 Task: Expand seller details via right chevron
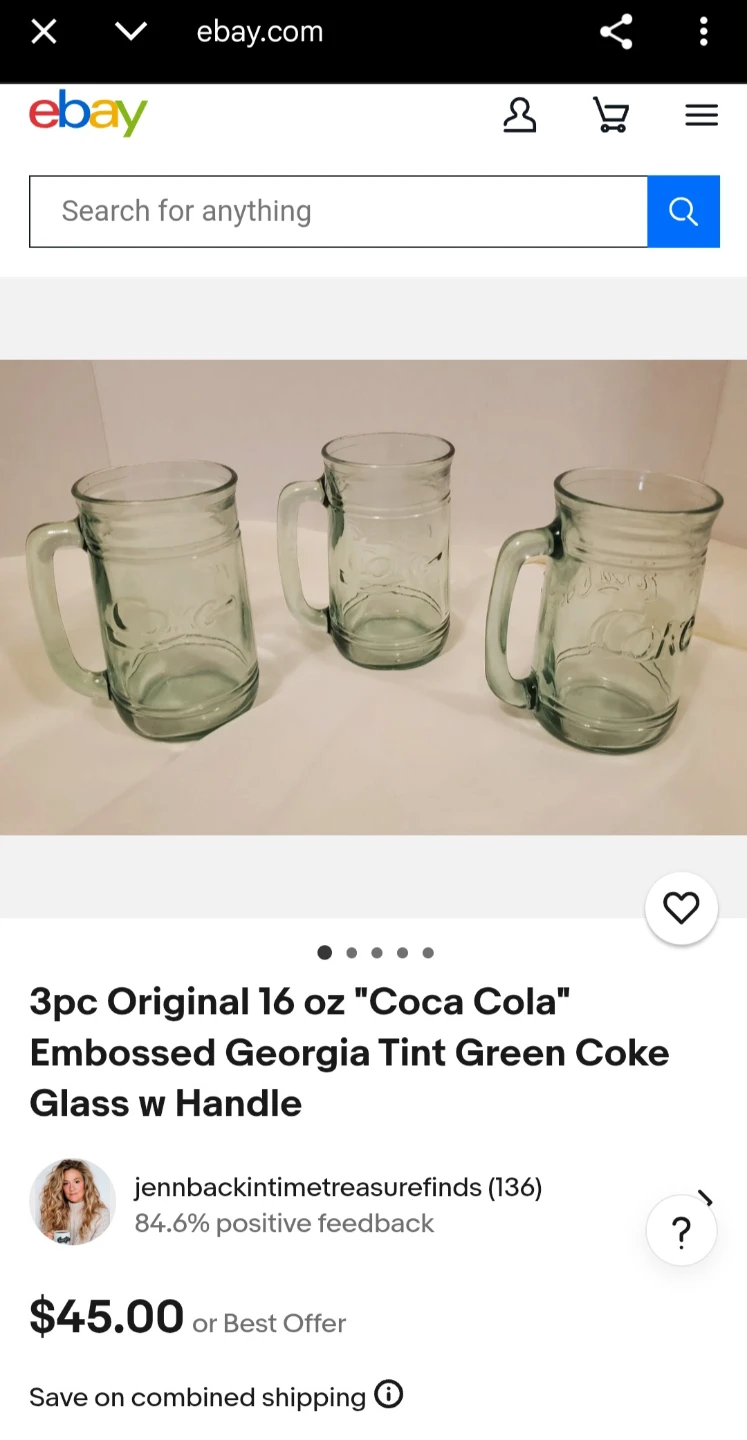click(706, 1200)
